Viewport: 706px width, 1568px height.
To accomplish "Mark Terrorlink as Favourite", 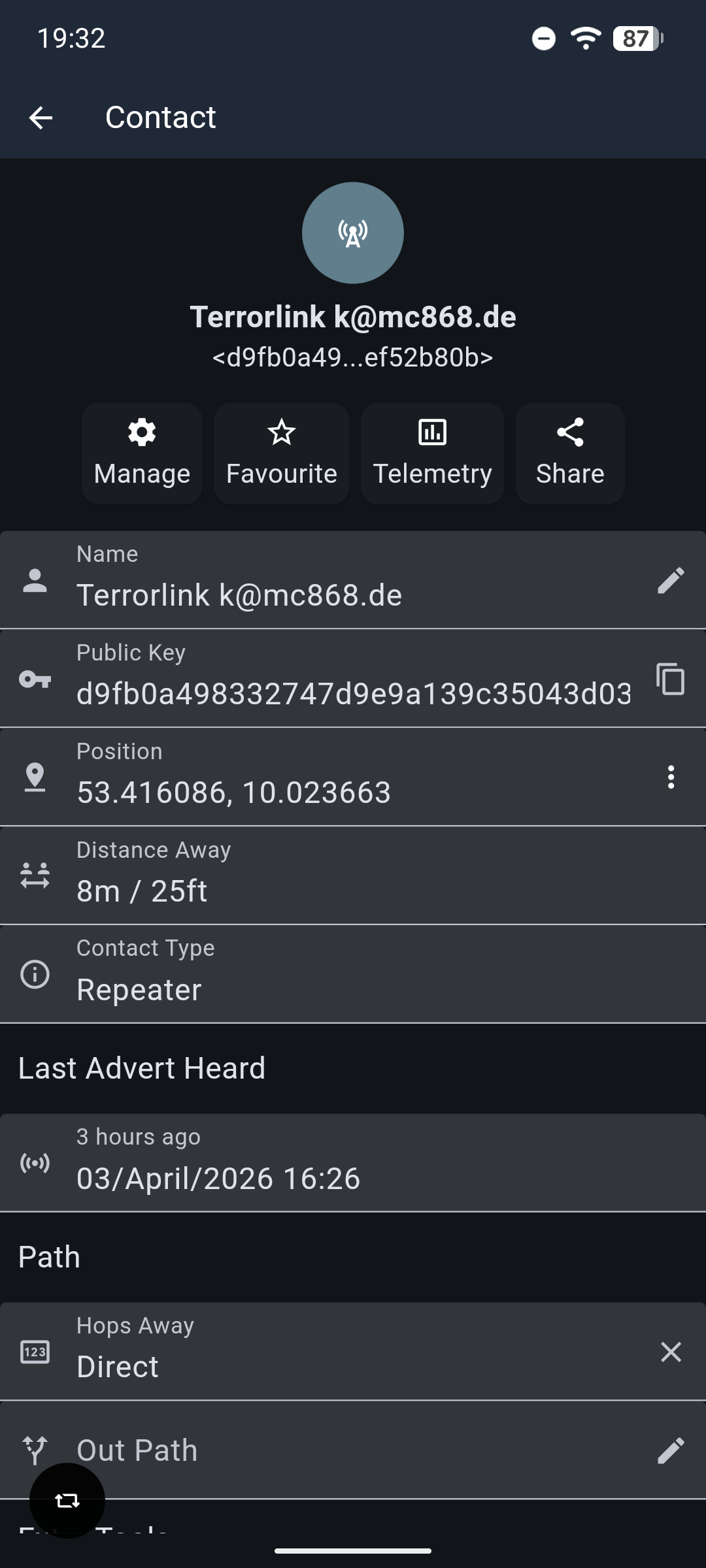I will point(281,453).
